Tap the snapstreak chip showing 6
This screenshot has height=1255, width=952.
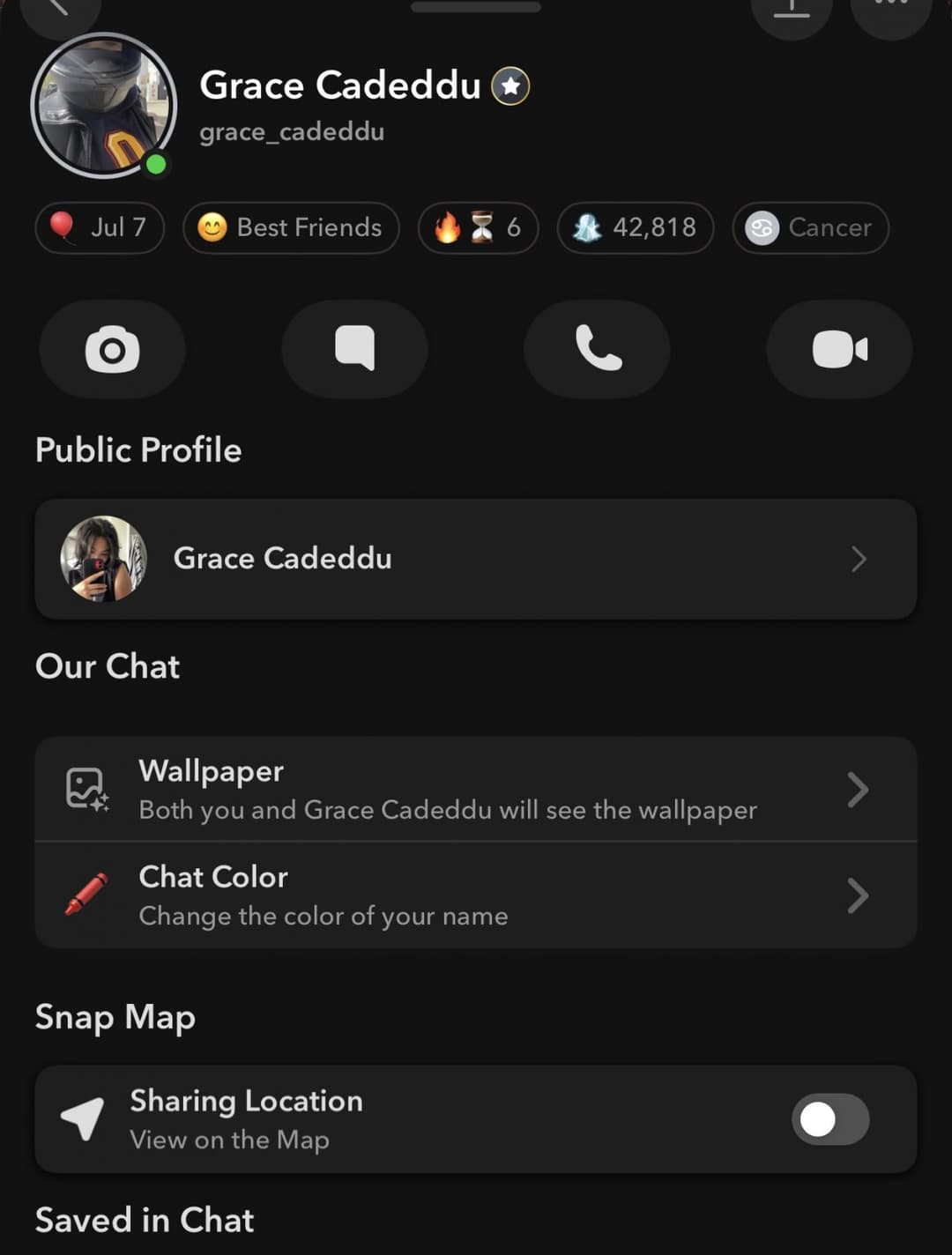click(x=478, y=227)
